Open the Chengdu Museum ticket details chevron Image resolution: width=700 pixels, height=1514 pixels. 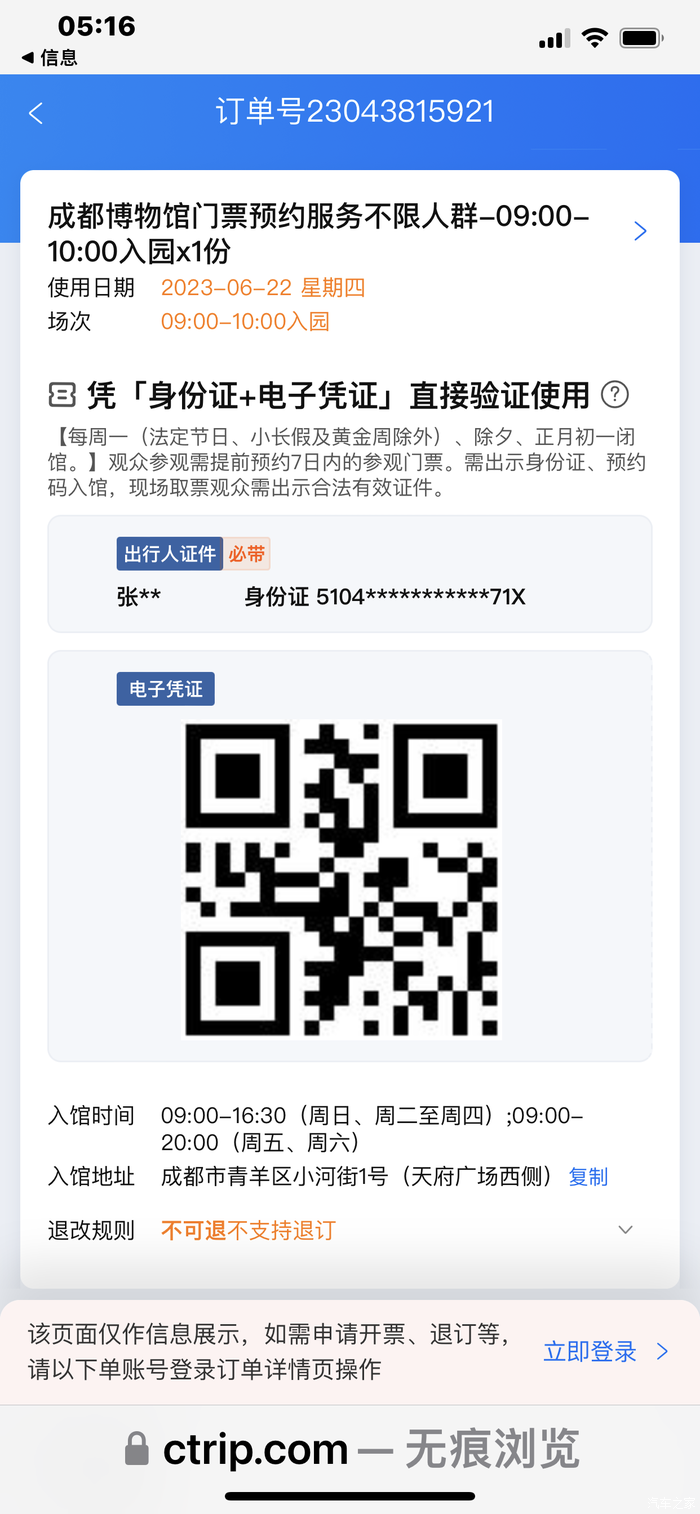point(641,231)
